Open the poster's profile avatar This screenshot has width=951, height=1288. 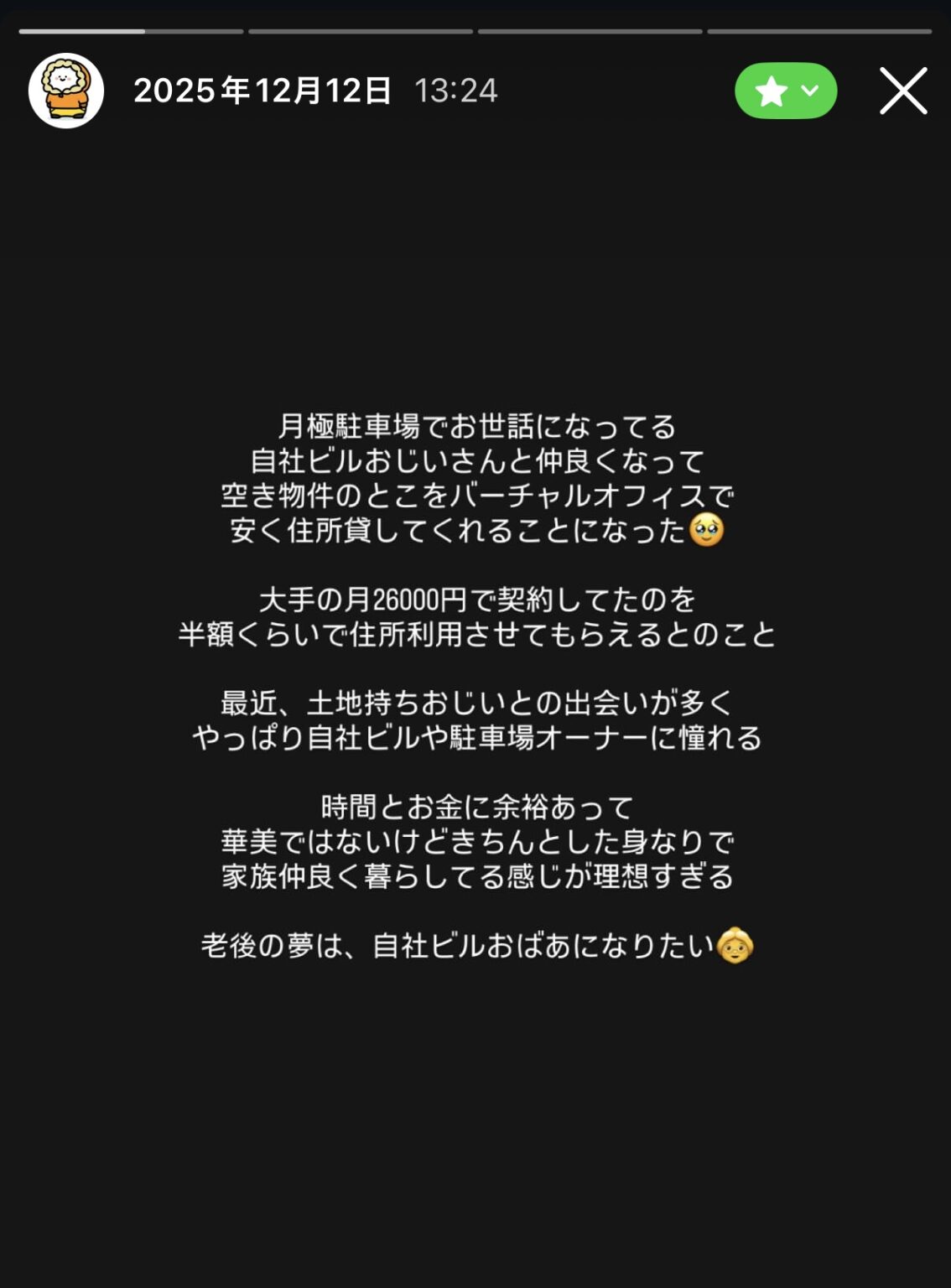pos(66,91)
